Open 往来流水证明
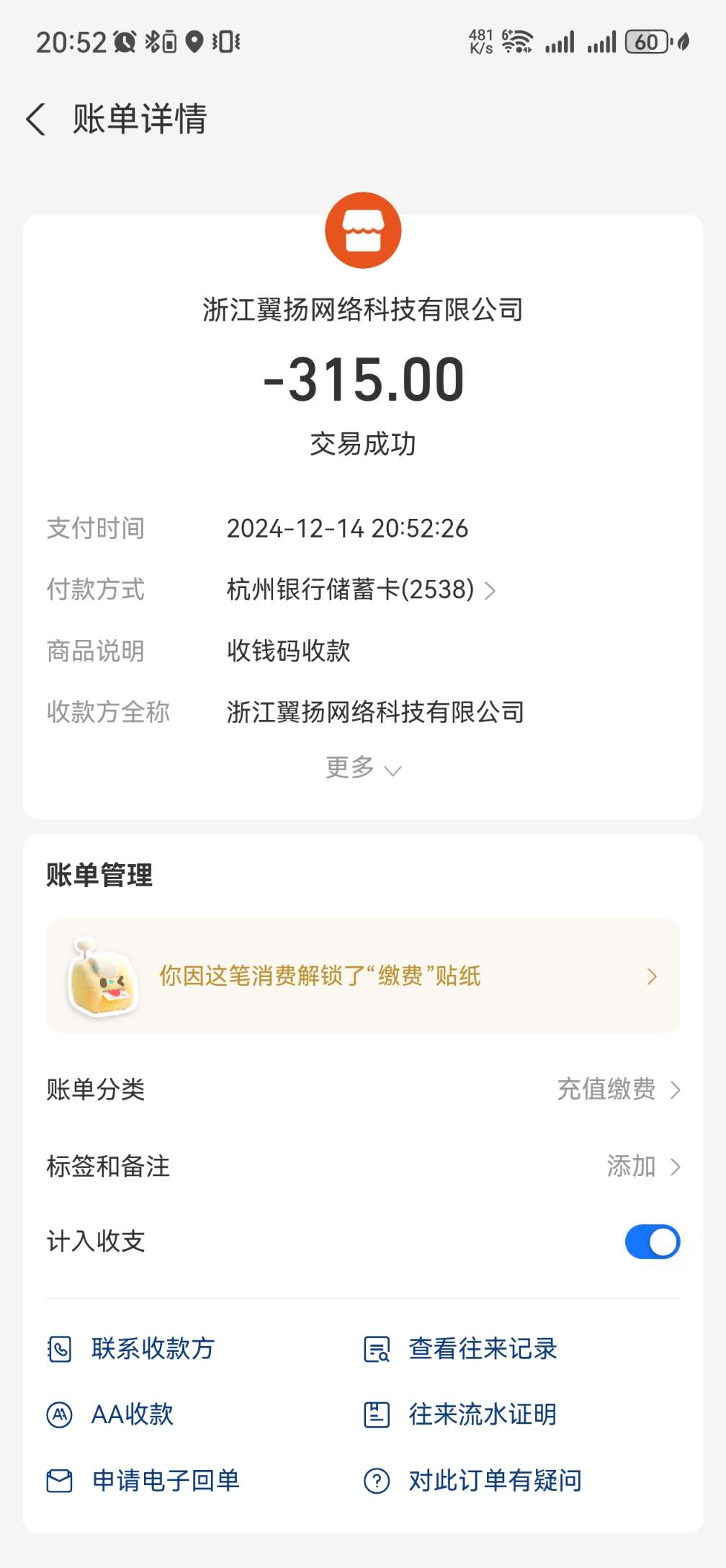Viewport: 726px width, 1568px height. (x=481, y=1415)
